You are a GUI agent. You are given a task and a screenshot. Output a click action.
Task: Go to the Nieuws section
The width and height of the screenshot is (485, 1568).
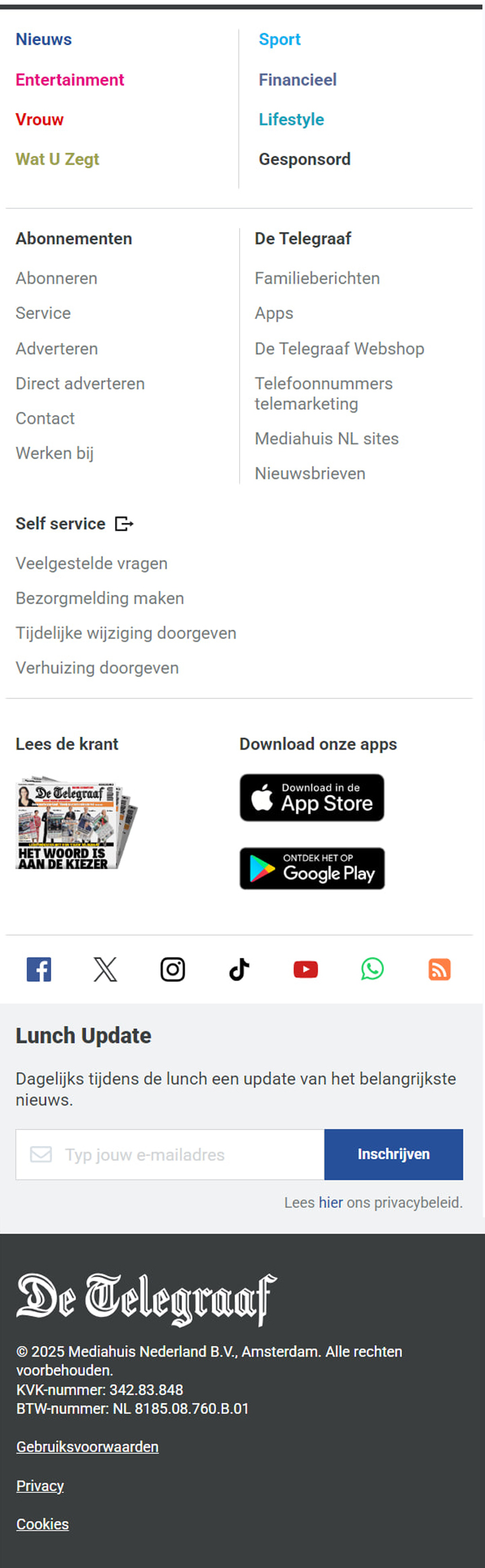pos(44,40)
